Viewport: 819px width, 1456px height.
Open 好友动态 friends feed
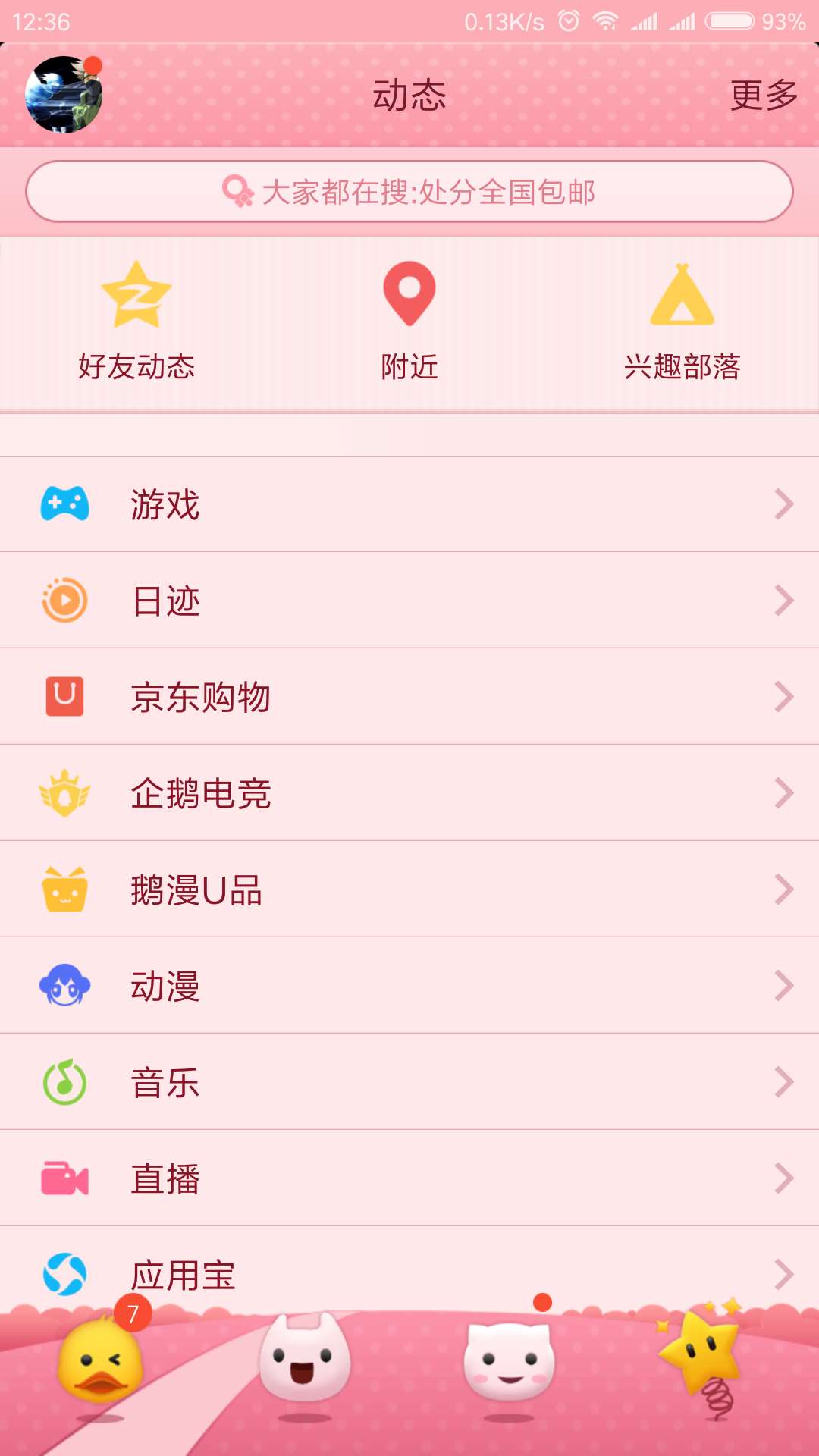136,322
